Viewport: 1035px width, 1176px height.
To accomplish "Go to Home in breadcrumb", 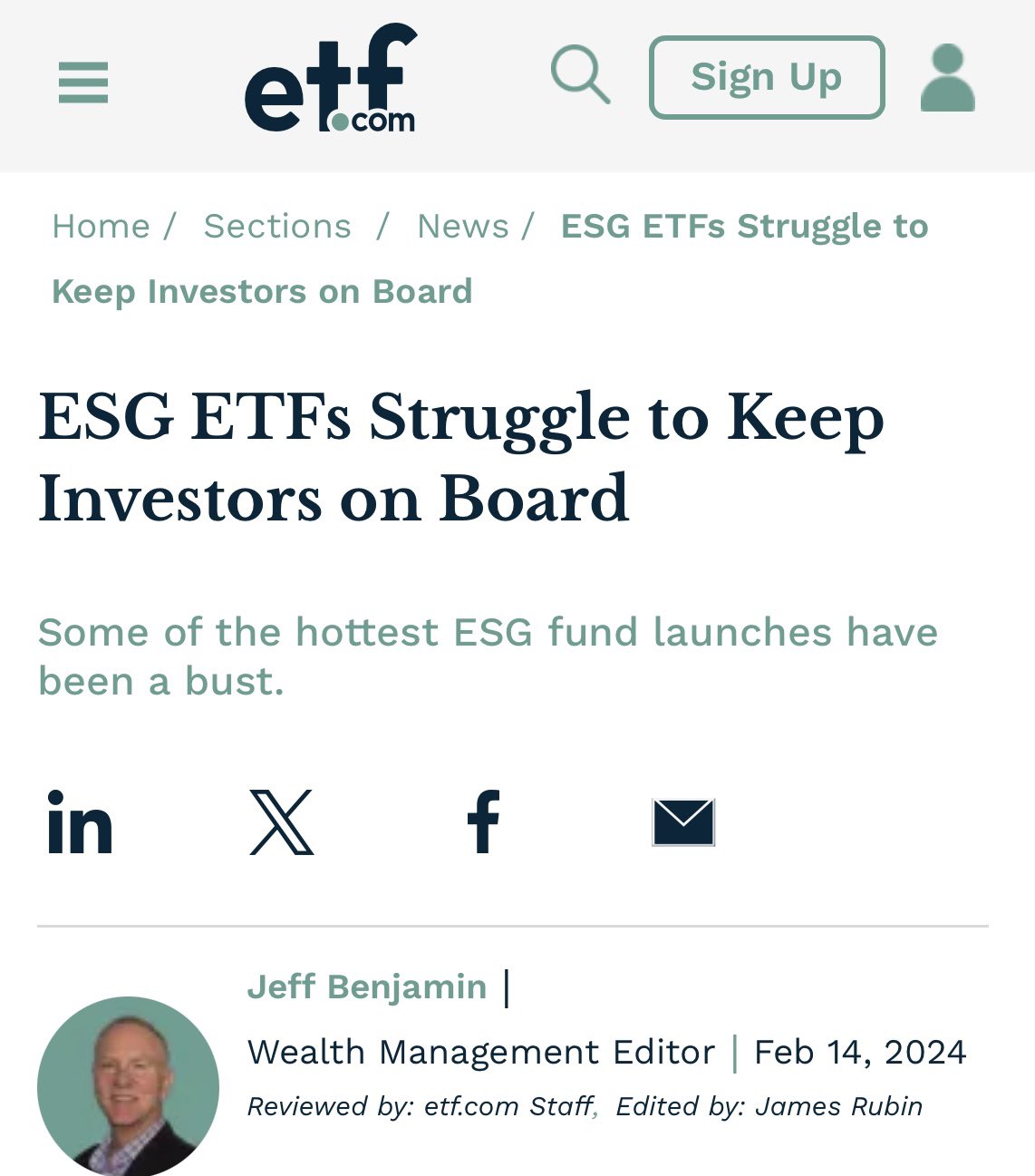I will [101, 226].
